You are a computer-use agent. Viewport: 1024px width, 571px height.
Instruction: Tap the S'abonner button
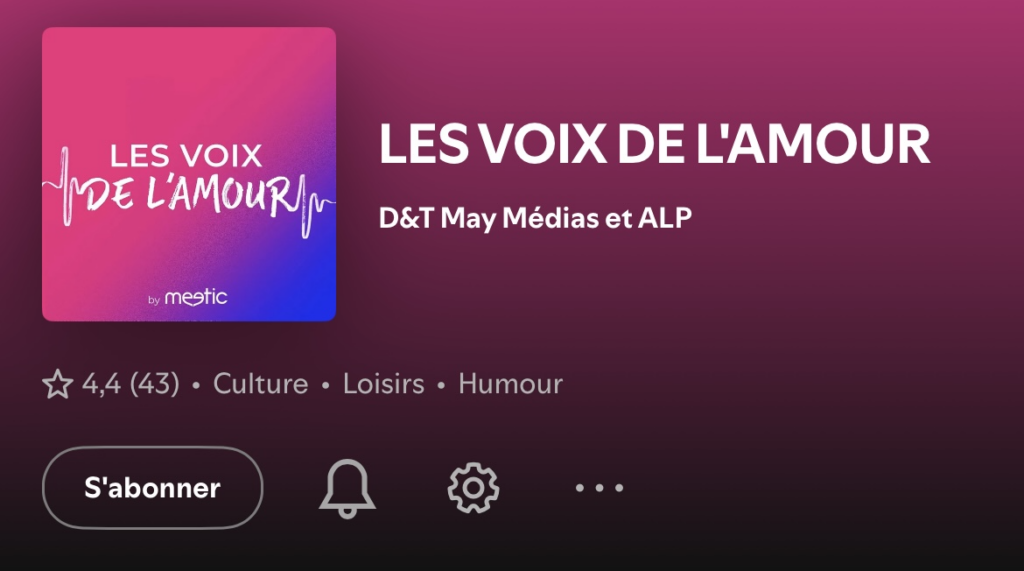click(152, 488)
